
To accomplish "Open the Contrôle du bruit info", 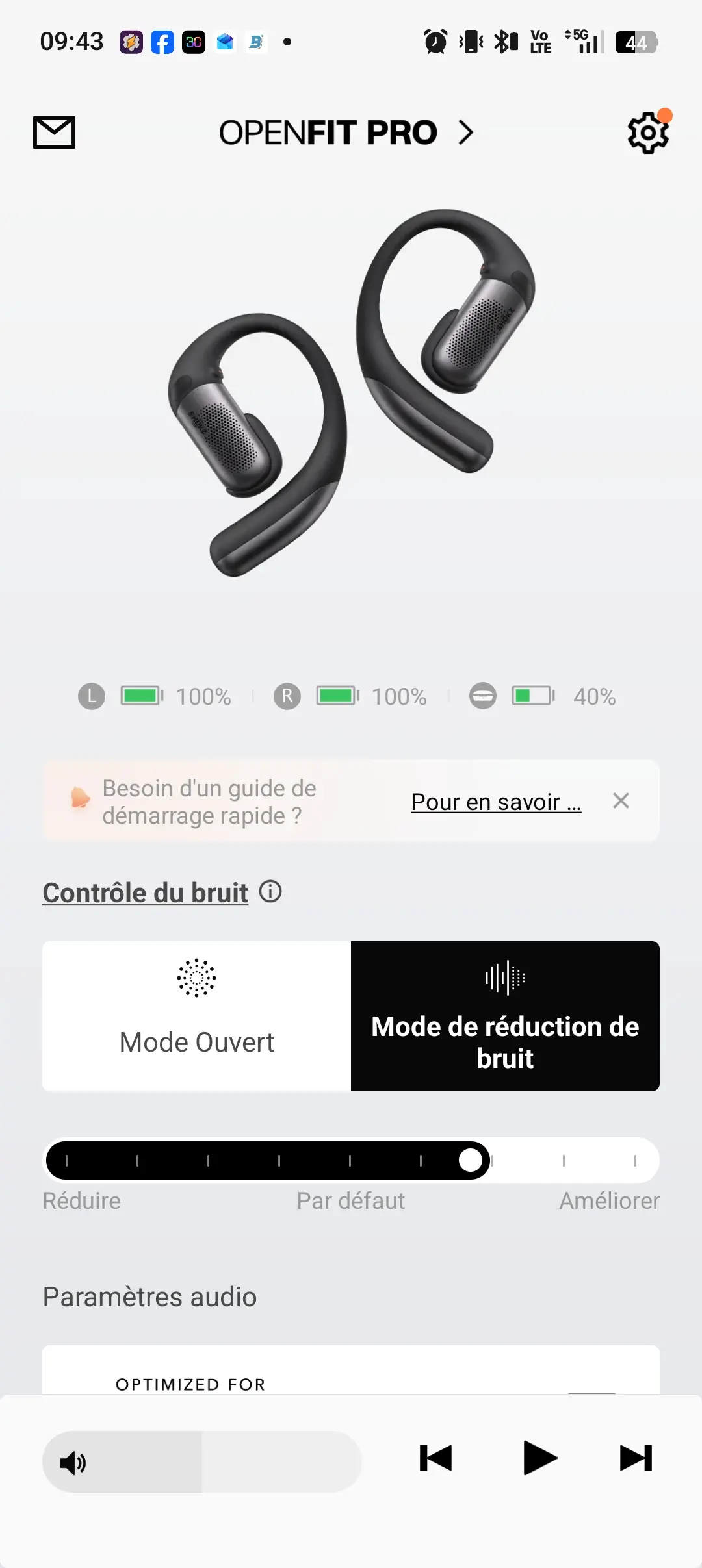I will coord(270,892).
